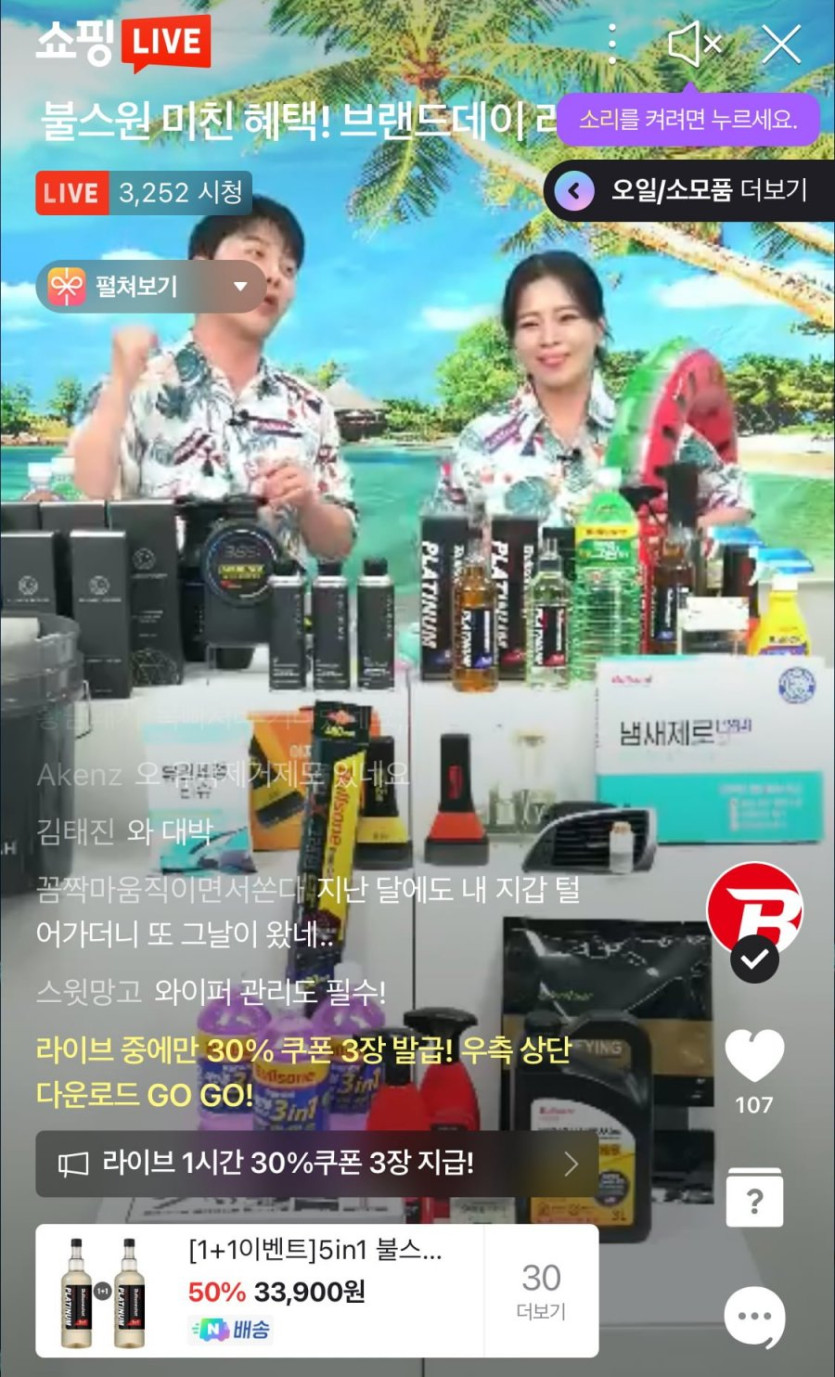Open the help question mark icon
This screenshot has height=1377, width=835.
tap(754, 1196)
